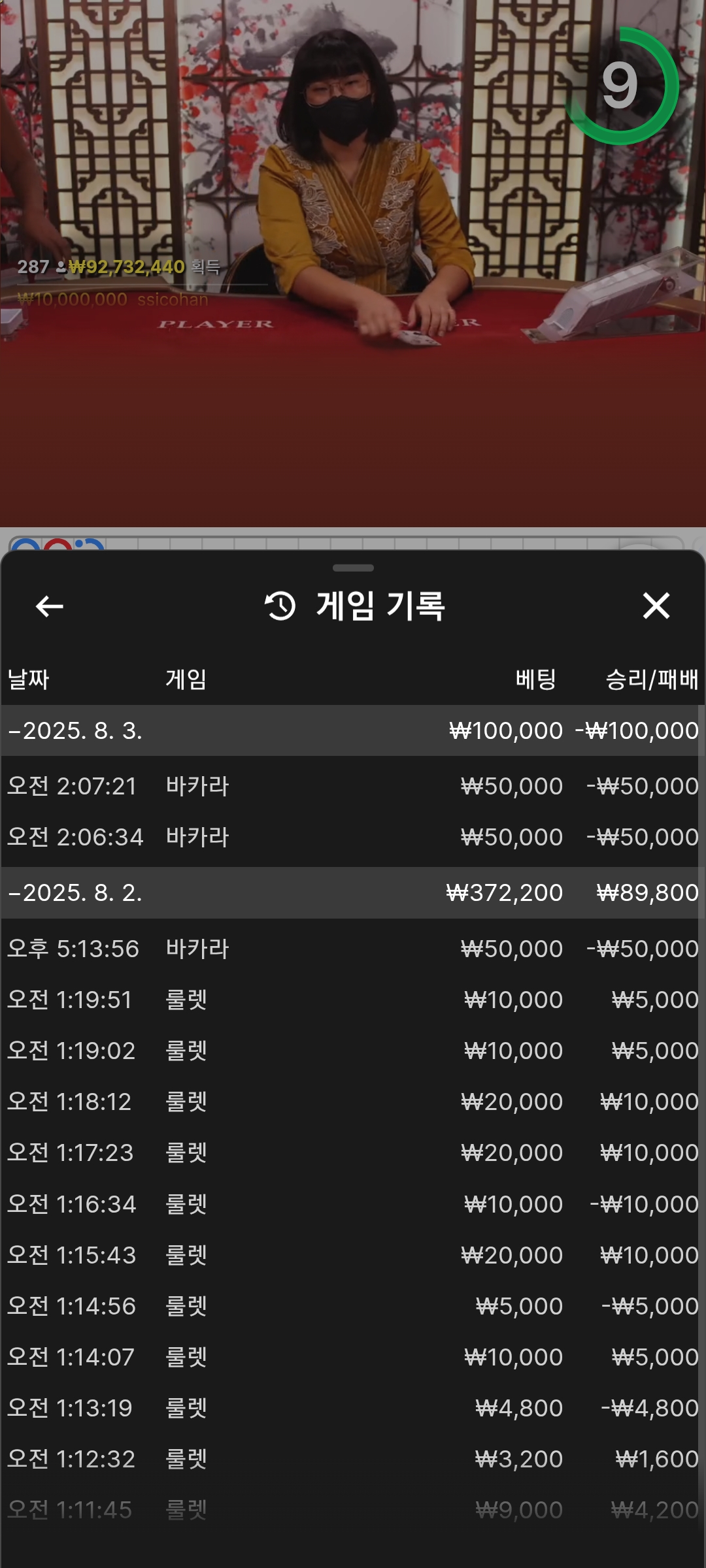View the 오전 1:12:32 룰렛 round
This screenshot has height=1568, width=706.
[x=353, y=1459]
